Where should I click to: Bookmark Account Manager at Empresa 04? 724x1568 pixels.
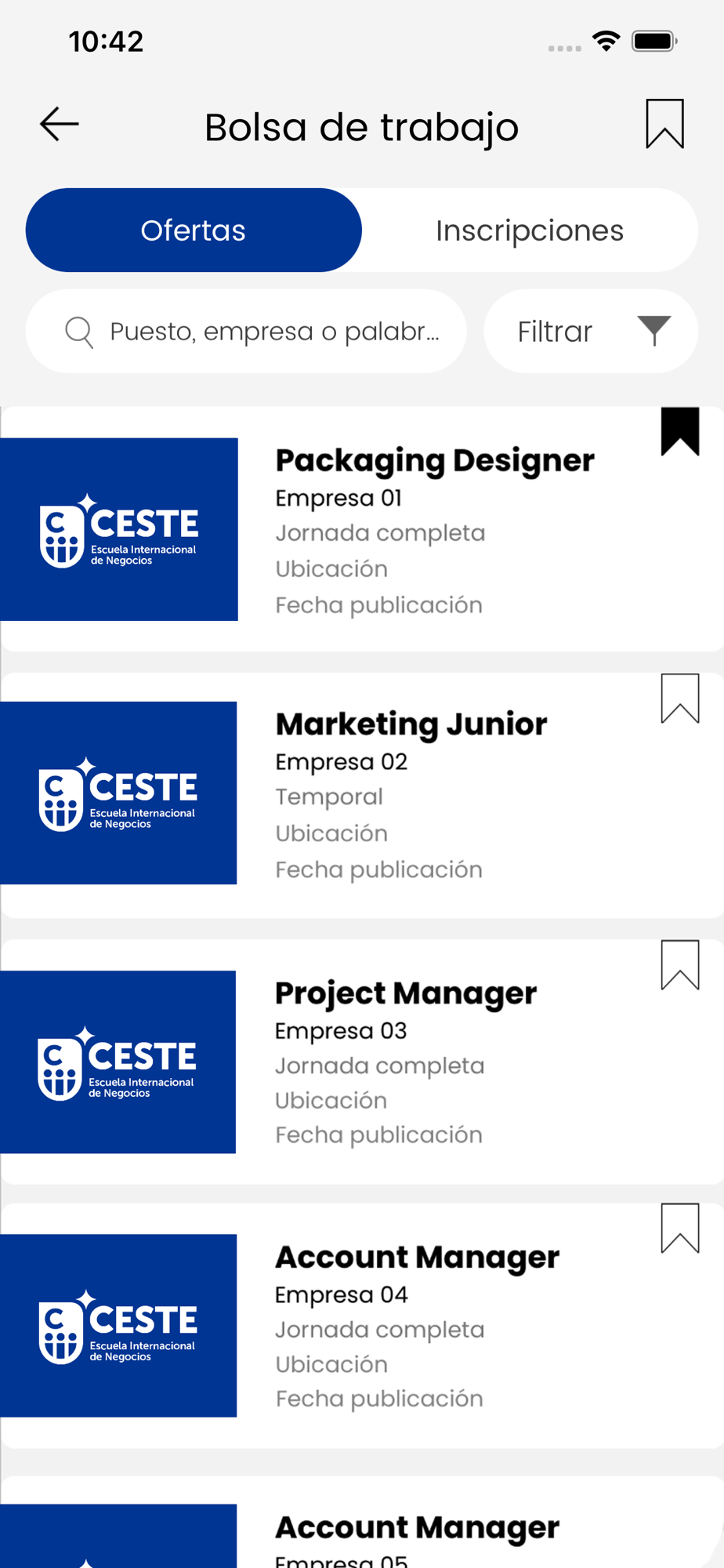coord(679,1228)
